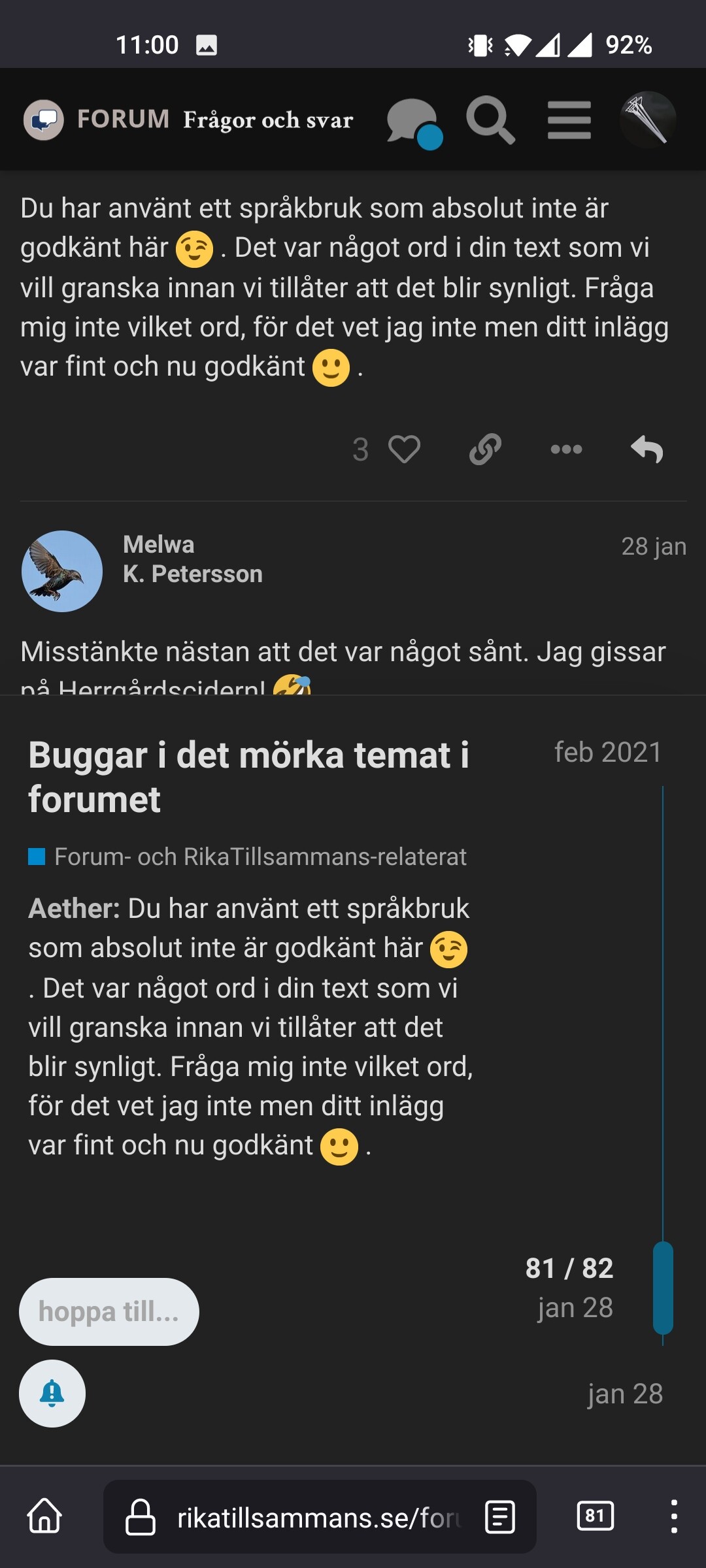Open your profile avatar menu
Image resolution: width=706 pixels, height=1568 pixels.
click(647, 120)
